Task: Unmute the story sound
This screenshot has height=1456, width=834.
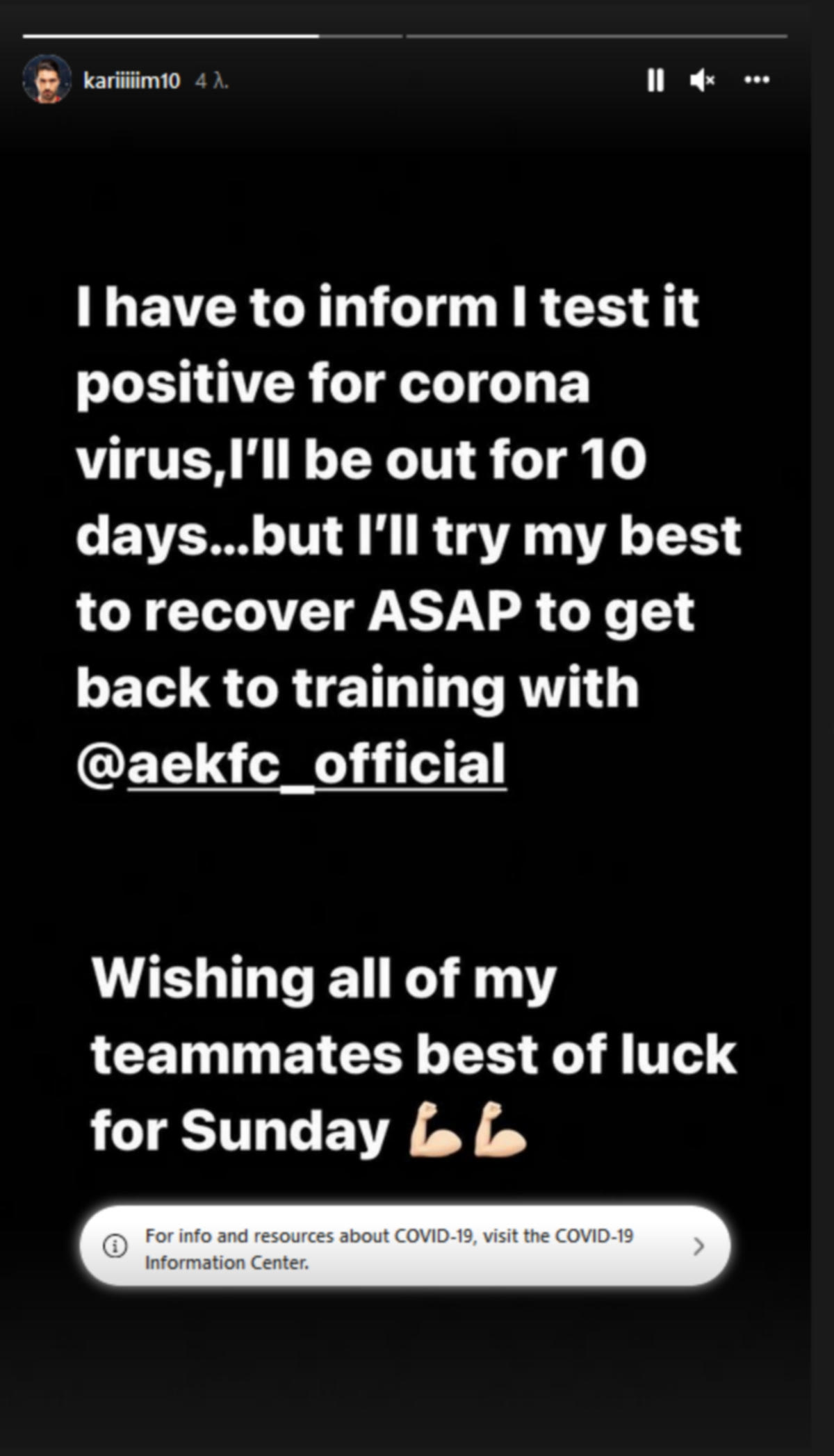Action: (702, 81)
